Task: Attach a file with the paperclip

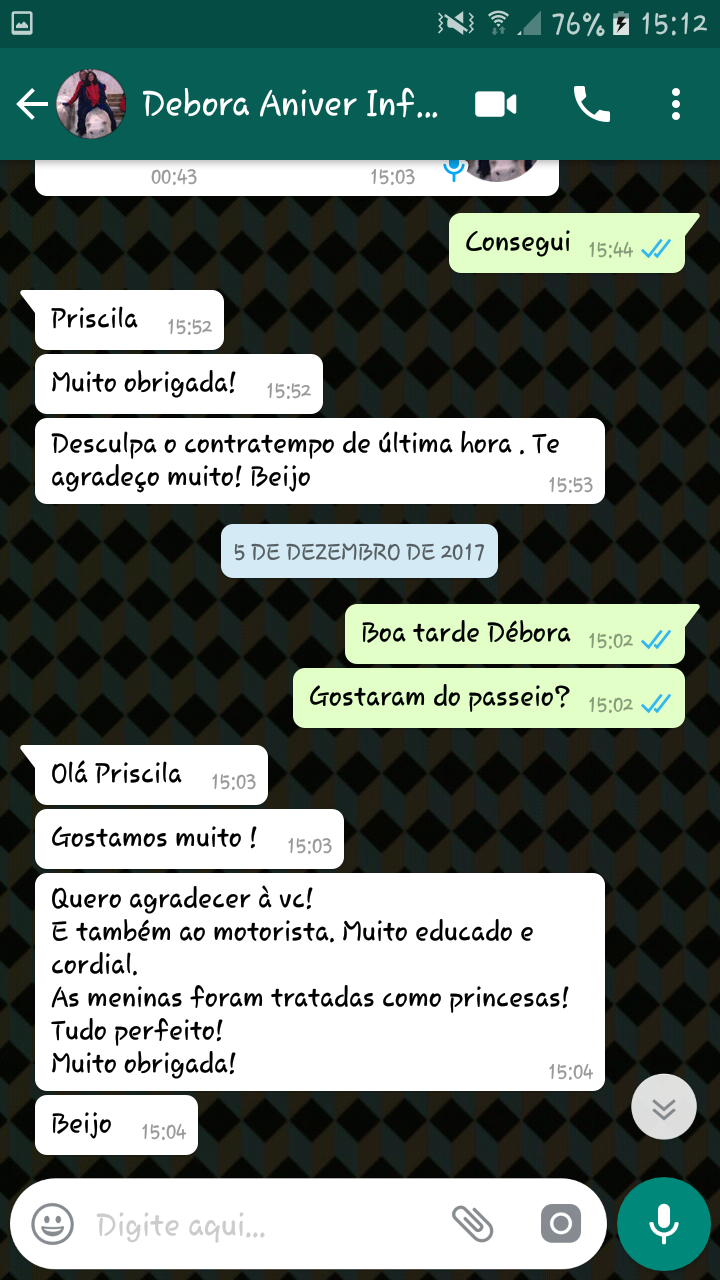Action: [x=474, y=1222]
